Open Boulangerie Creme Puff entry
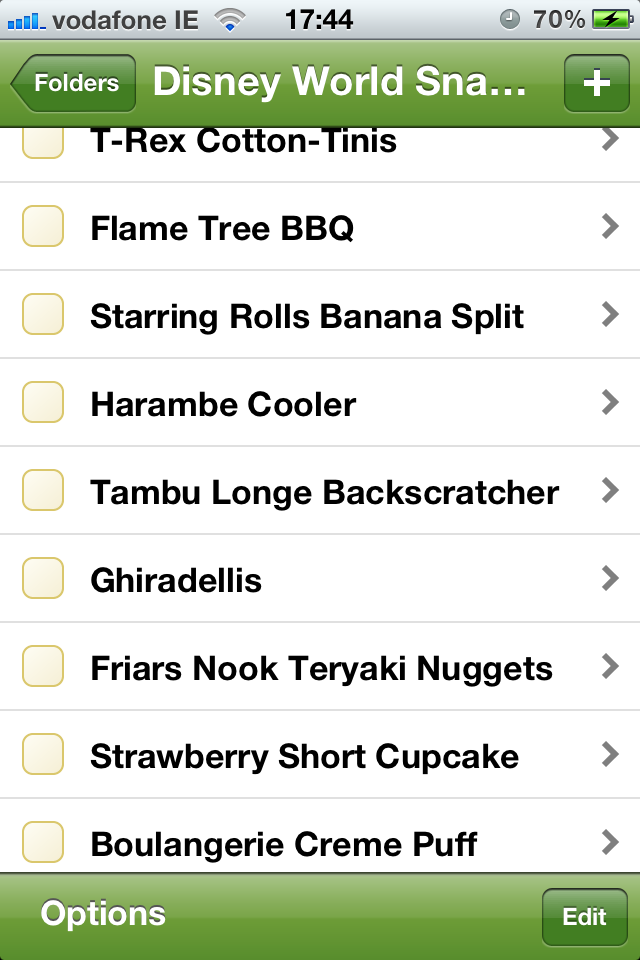 coord(330,845)
